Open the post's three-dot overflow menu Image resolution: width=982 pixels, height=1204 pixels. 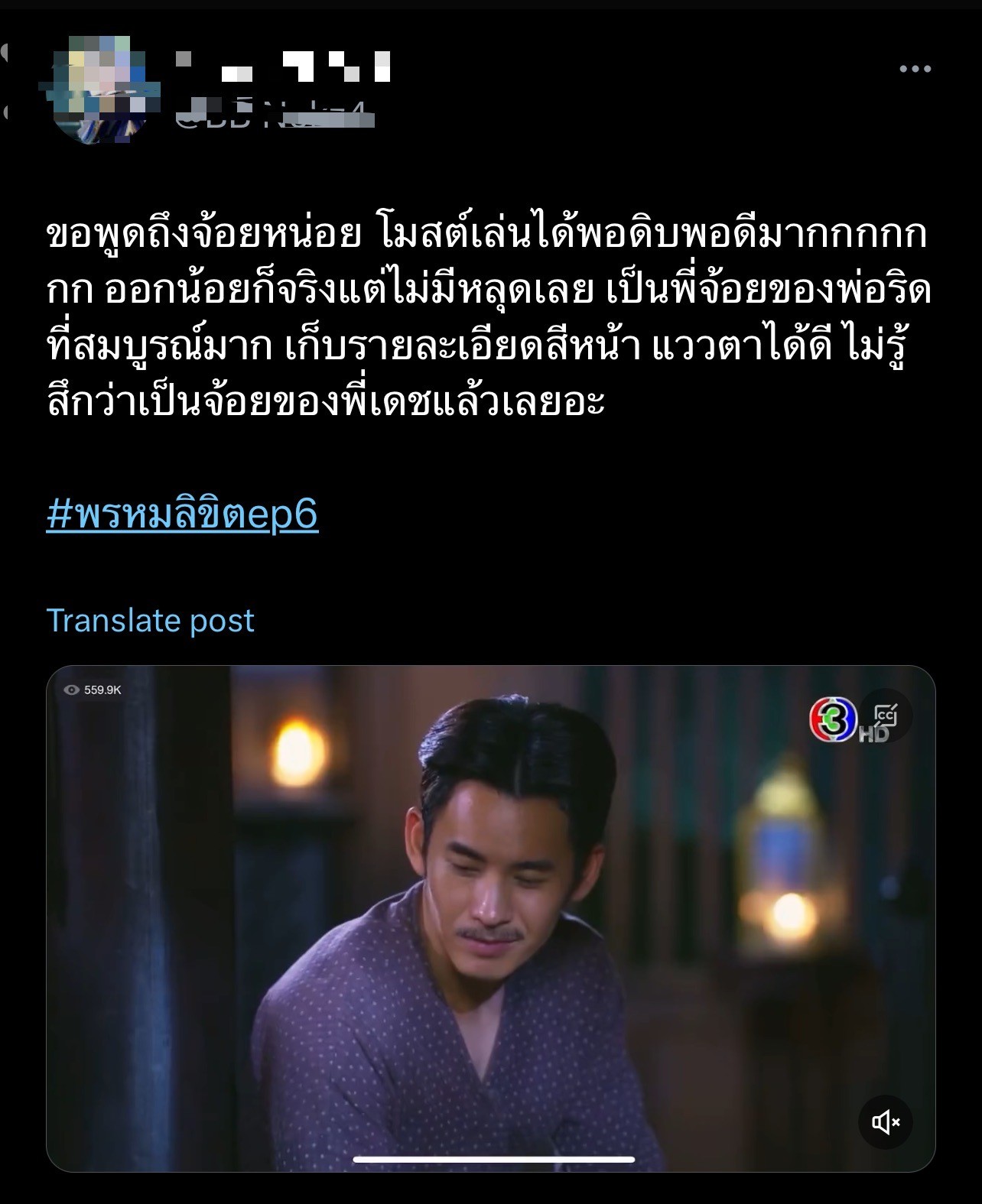(x=915, y=69)
